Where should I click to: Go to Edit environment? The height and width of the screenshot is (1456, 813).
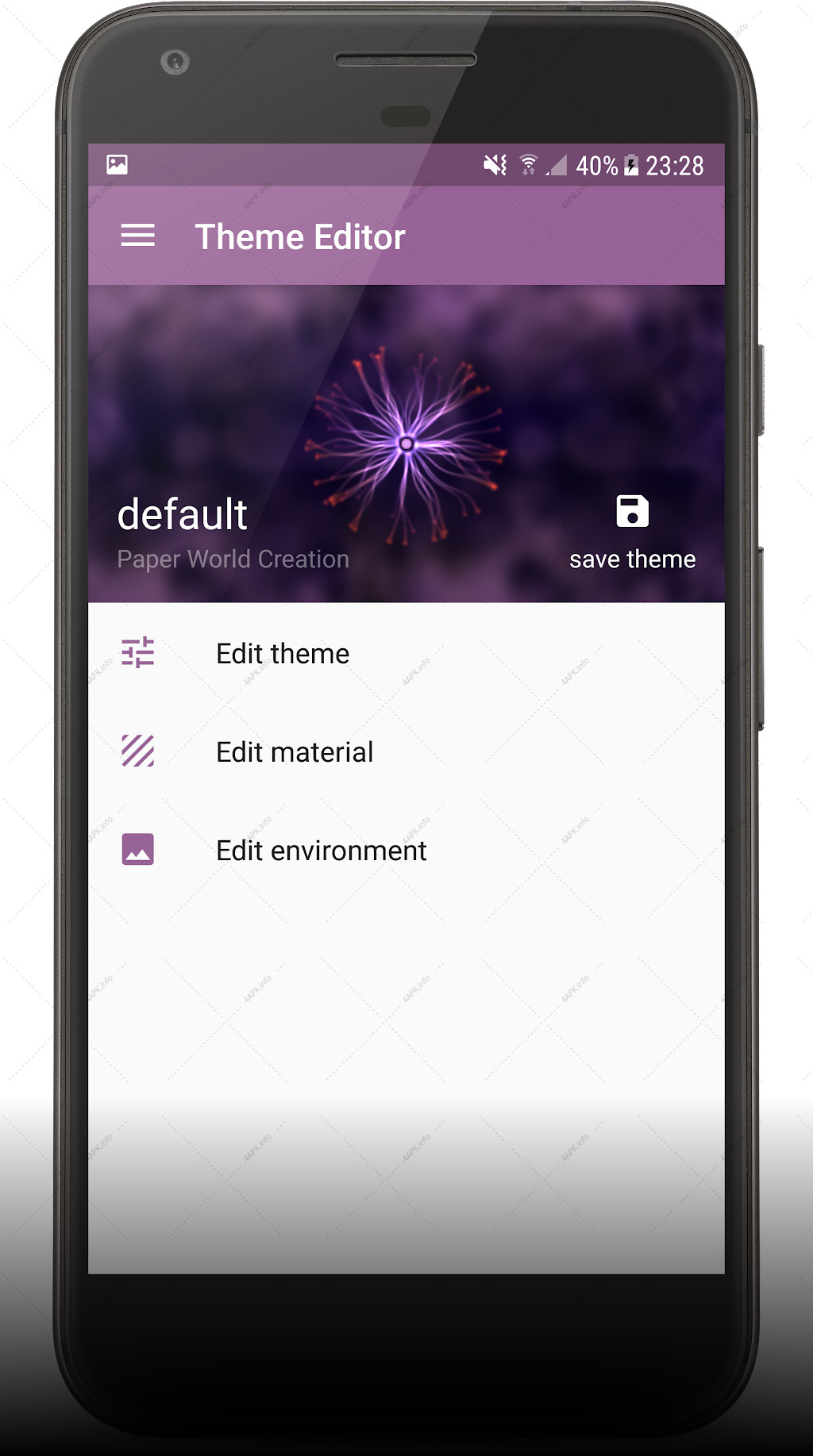tap(406, 850)
